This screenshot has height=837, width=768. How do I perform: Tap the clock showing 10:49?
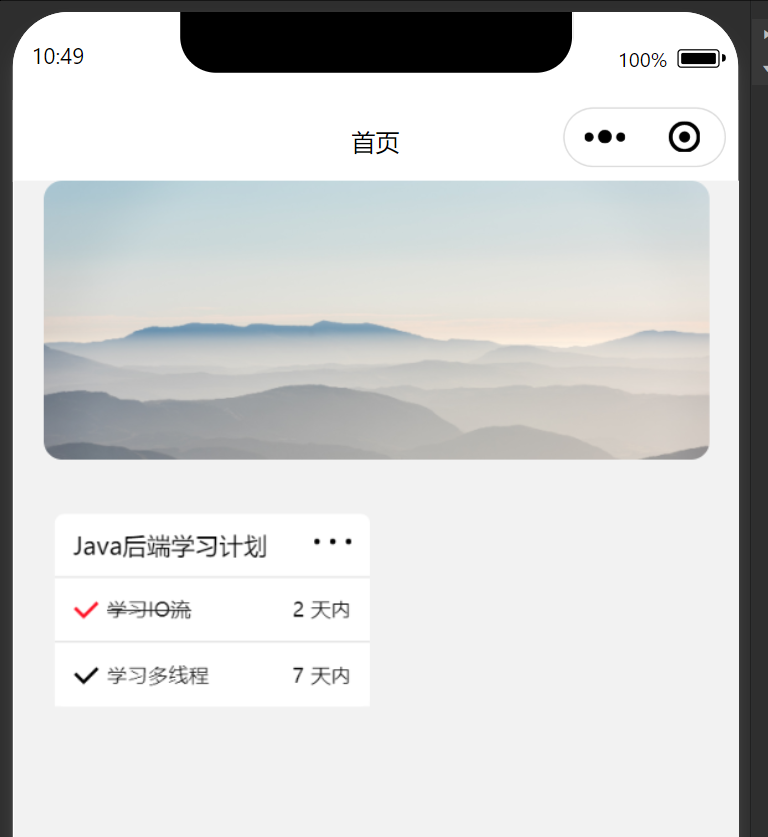point(60,57)
